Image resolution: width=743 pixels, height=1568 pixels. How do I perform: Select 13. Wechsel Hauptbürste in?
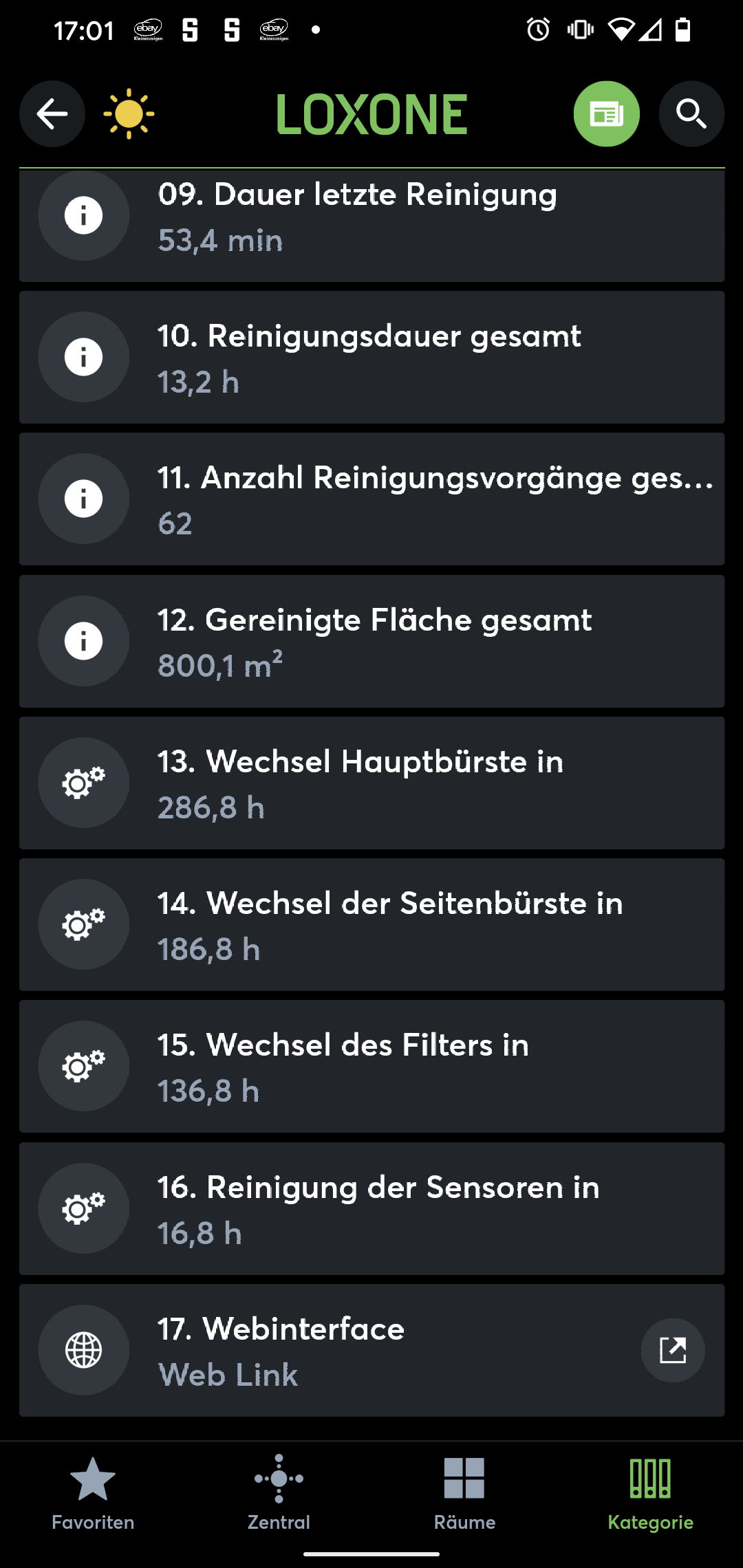click(371, 783)
